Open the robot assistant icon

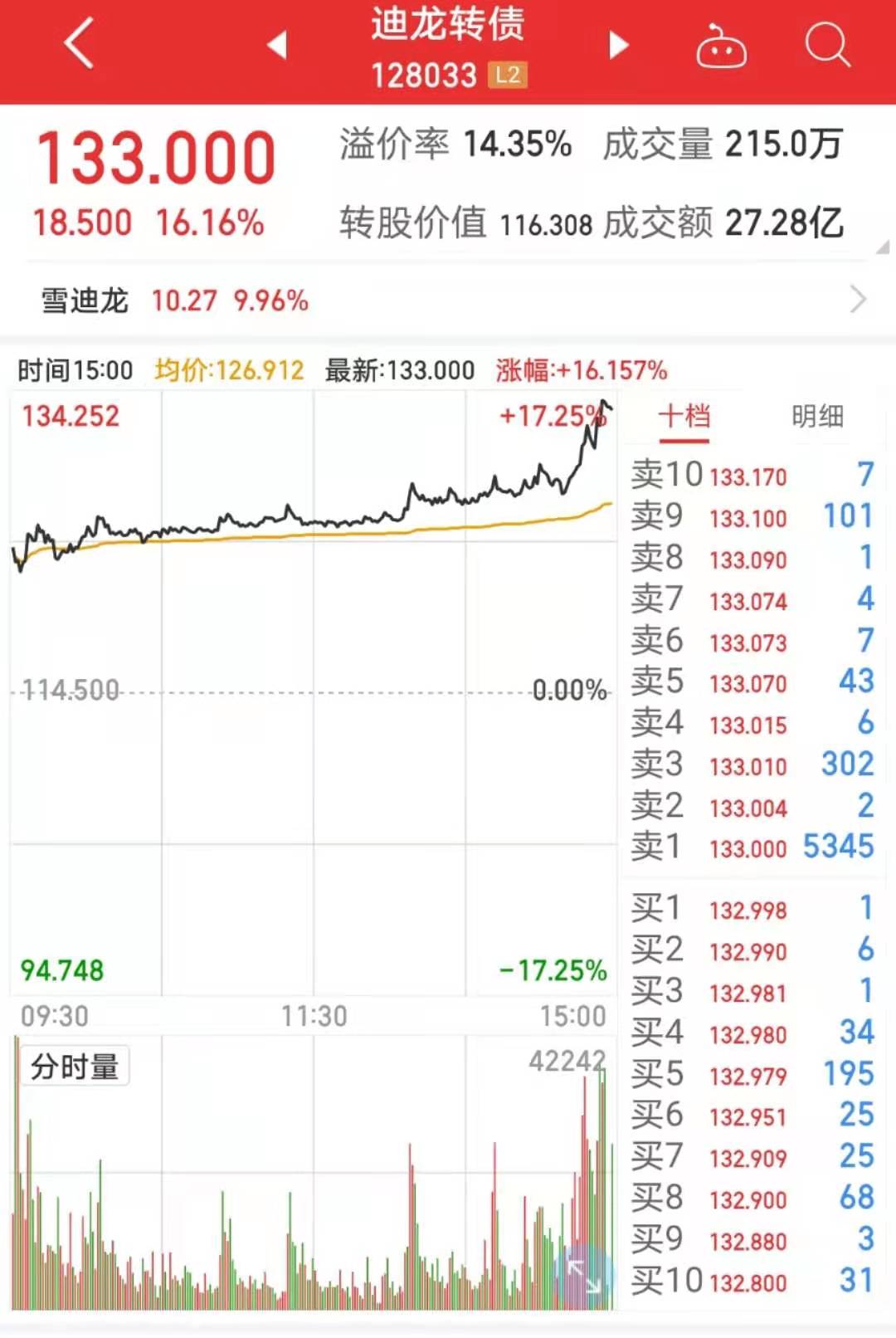click(721, 46)
